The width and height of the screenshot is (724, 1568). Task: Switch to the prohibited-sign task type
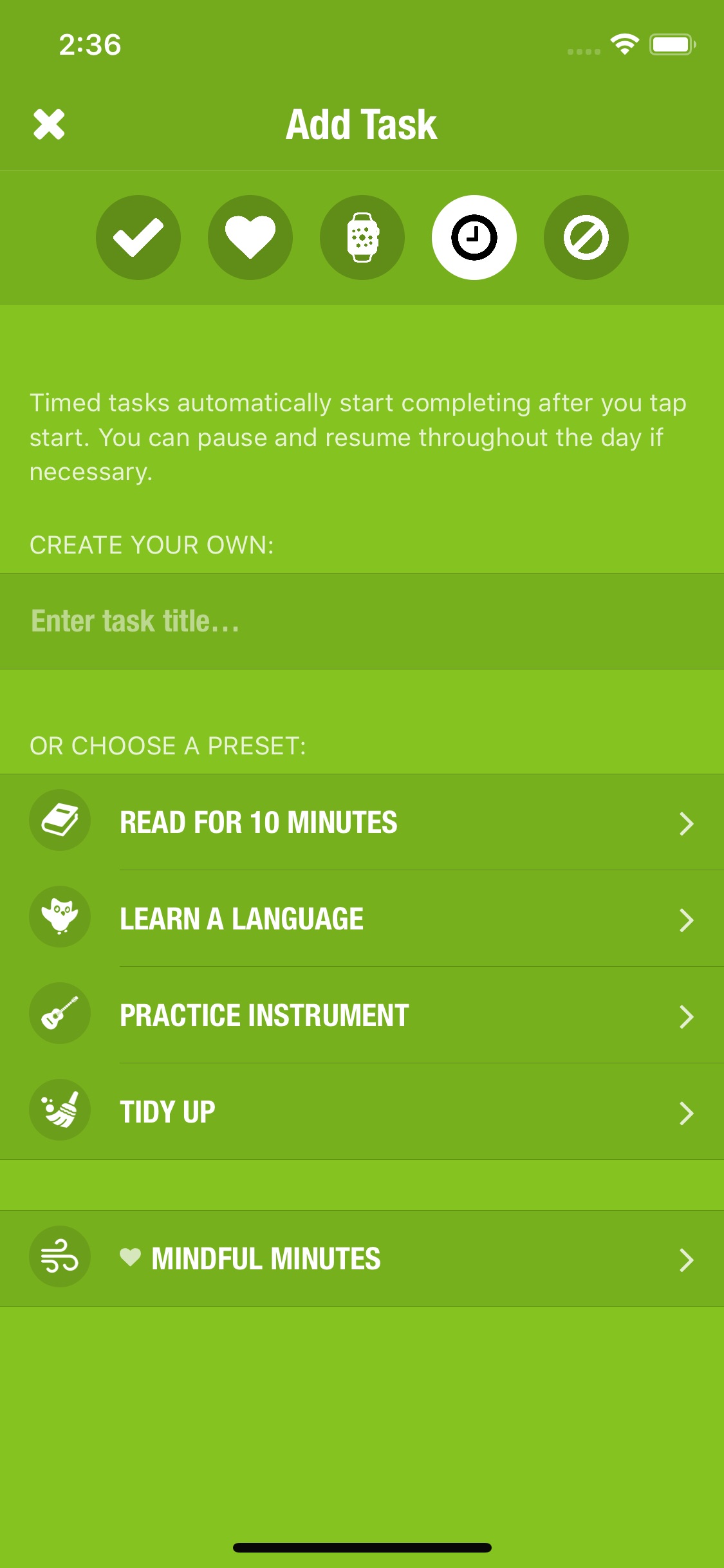coord(586,238)
